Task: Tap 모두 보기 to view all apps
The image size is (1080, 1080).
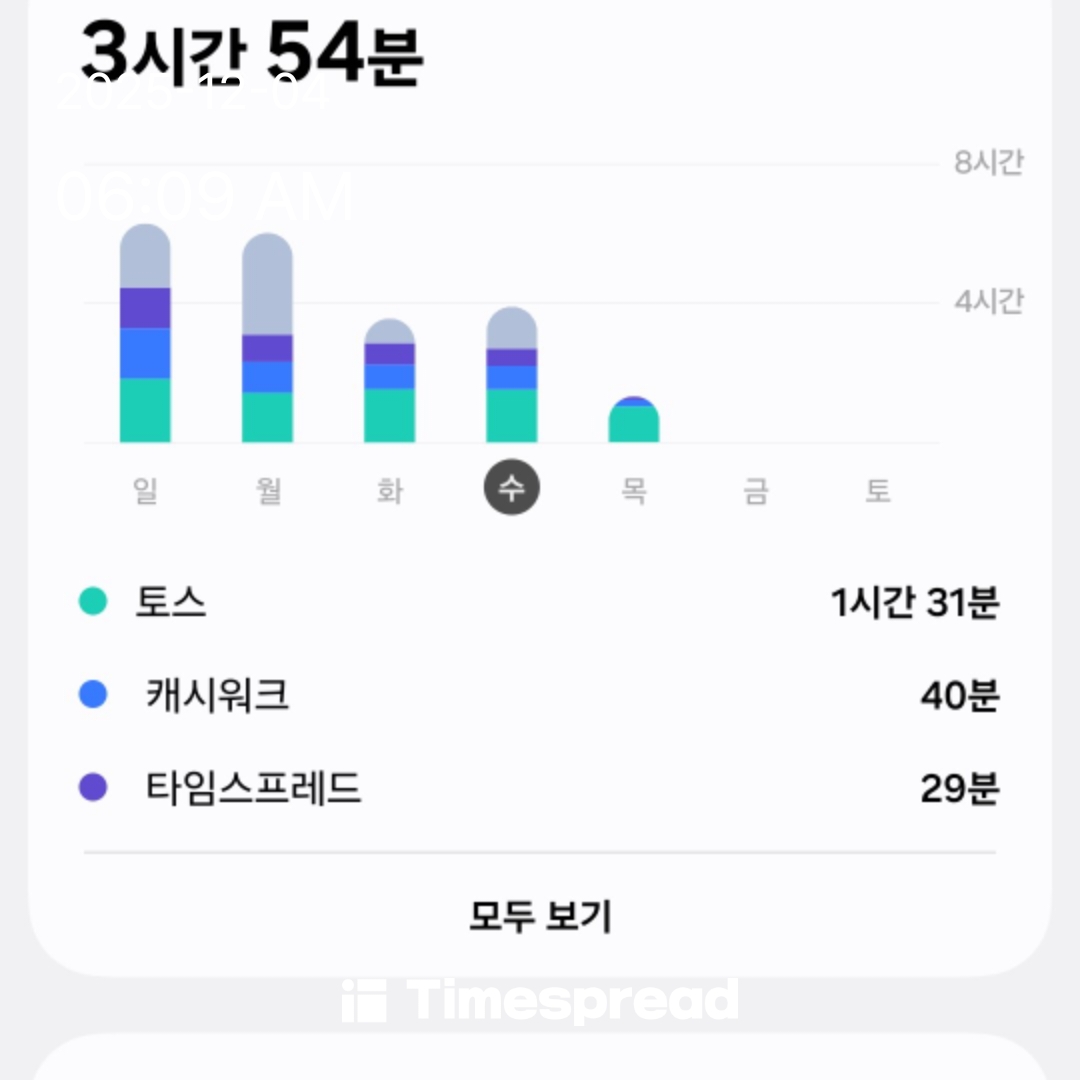Action: coord(540,916)
